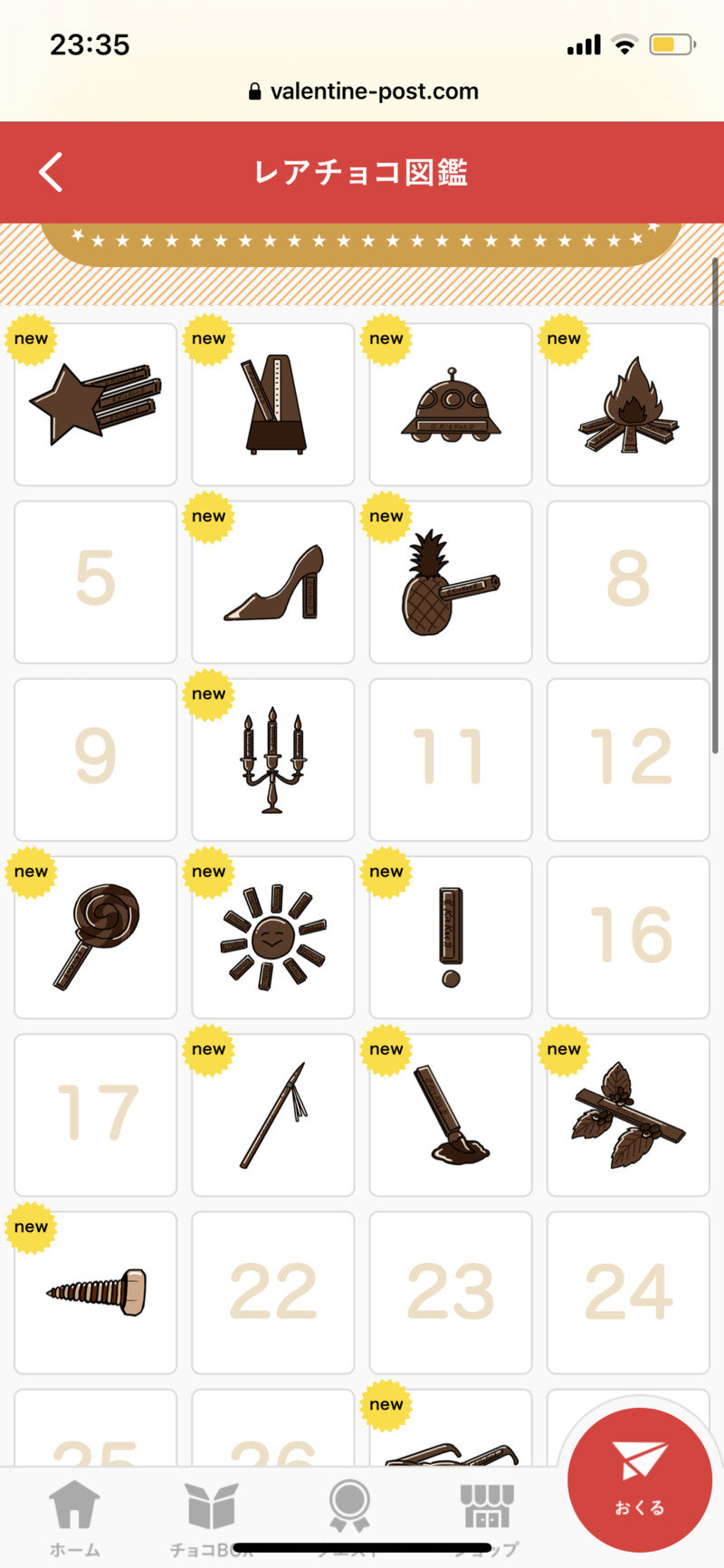Tap the おくる send button
Viewport: 724px width, 1568px height.
(x=640, y=1480)
